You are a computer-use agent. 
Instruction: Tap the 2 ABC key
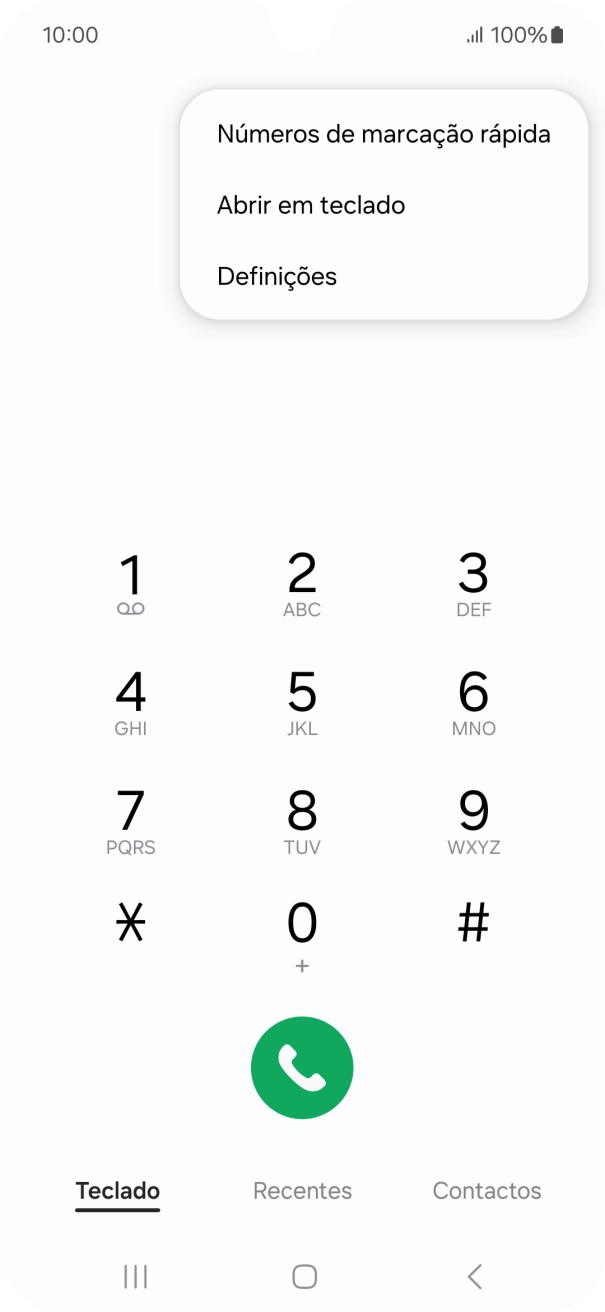click(302, 586)
